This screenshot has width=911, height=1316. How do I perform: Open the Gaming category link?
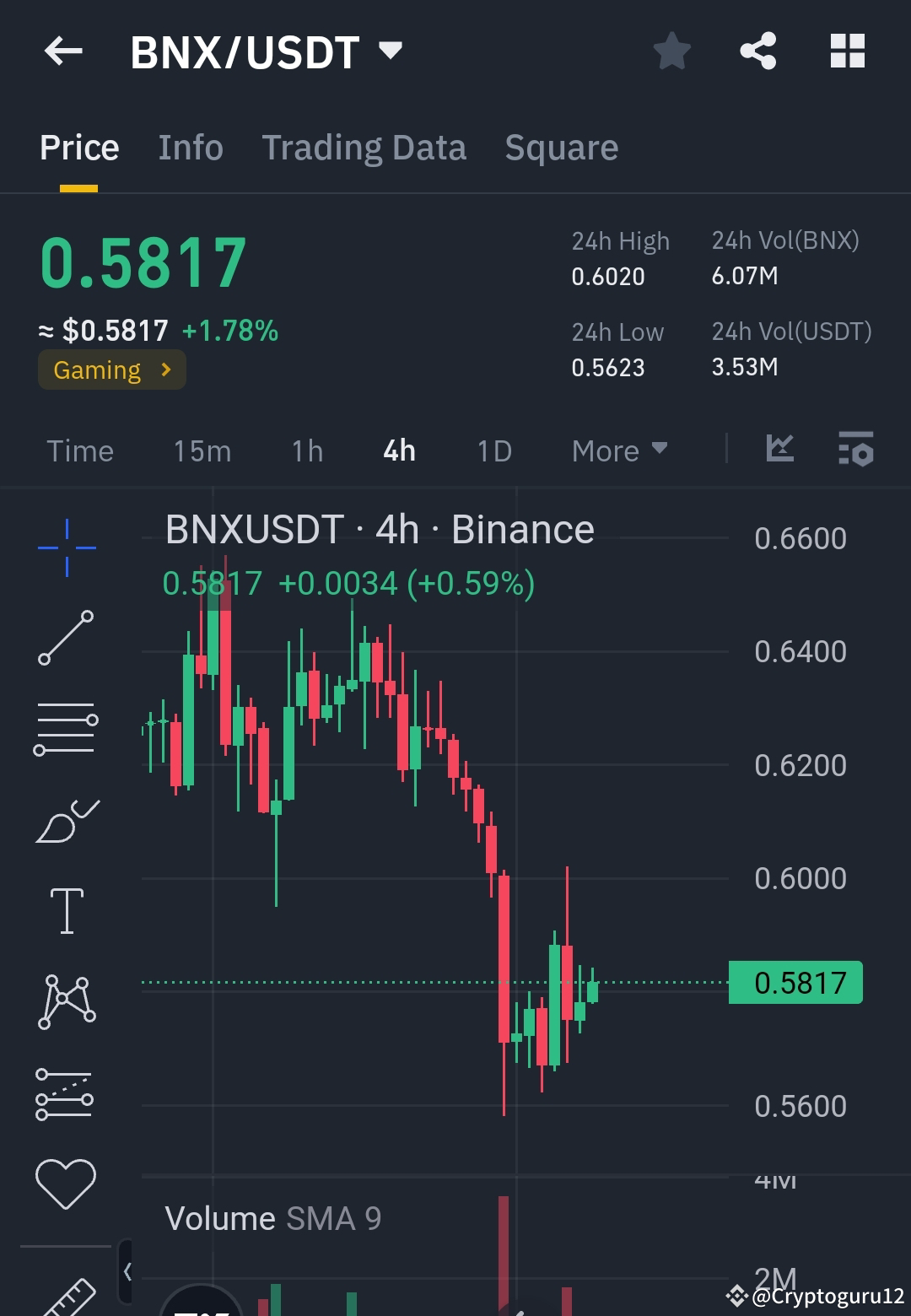pyautogui.click(x=111, y=369)
